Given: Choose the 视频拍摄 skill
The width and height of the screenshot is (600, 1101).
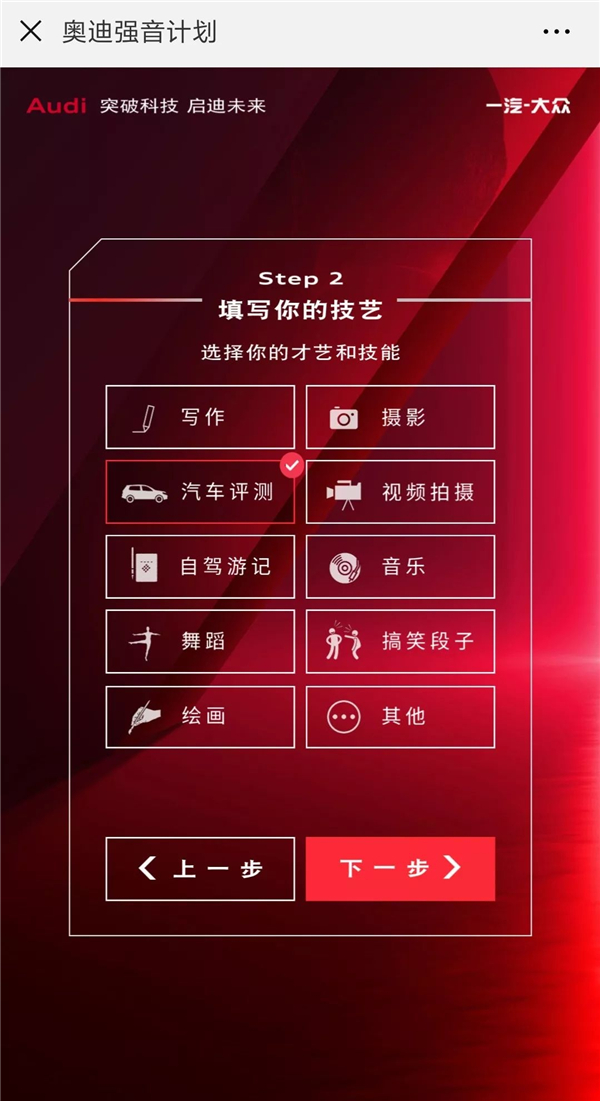Looking at the screenshot, I should [x=400, y=492].
